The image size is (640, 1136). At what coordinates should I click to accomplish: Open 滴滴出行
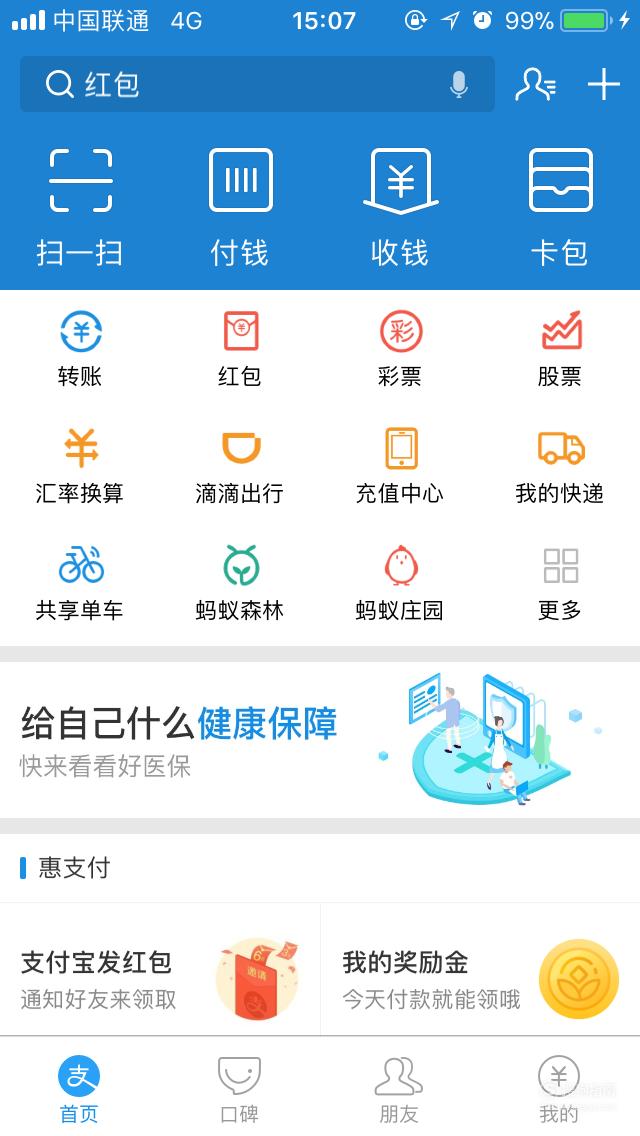240,465
